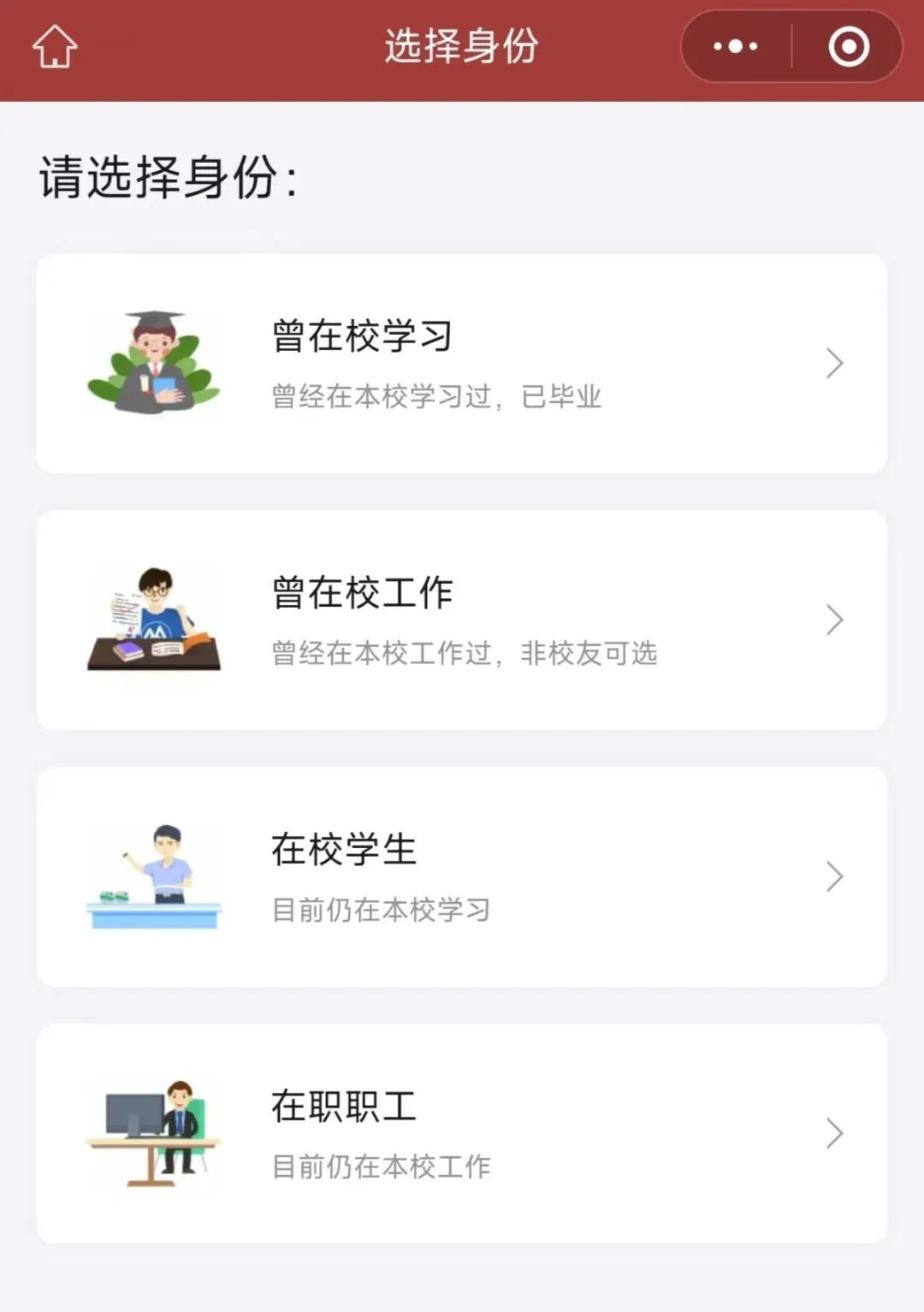Select the 曾在校学习 identity card
The width and height of the screenshot is (924, 1312).
tap(461, 364)
